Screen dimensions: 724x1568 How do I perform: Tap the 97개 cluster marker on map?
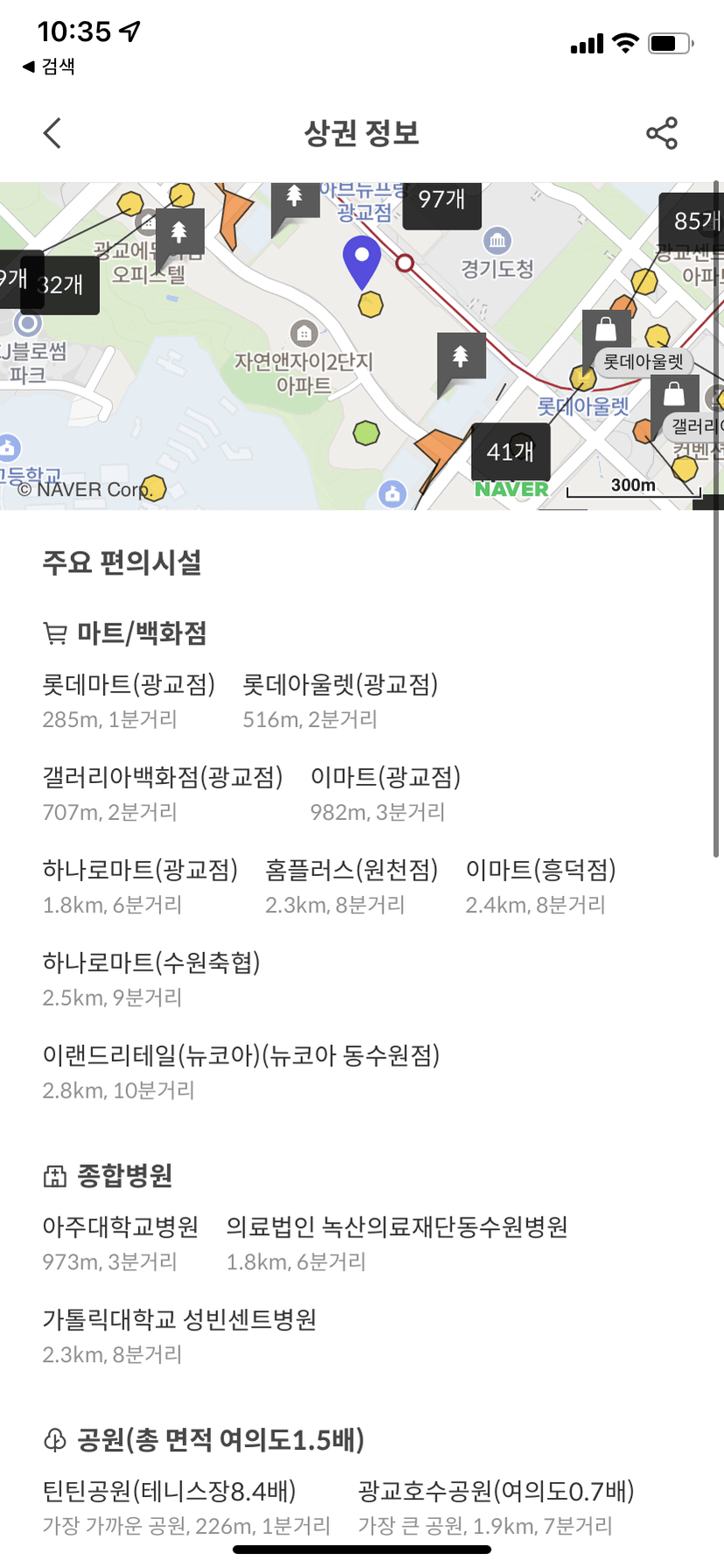(441, 201)
